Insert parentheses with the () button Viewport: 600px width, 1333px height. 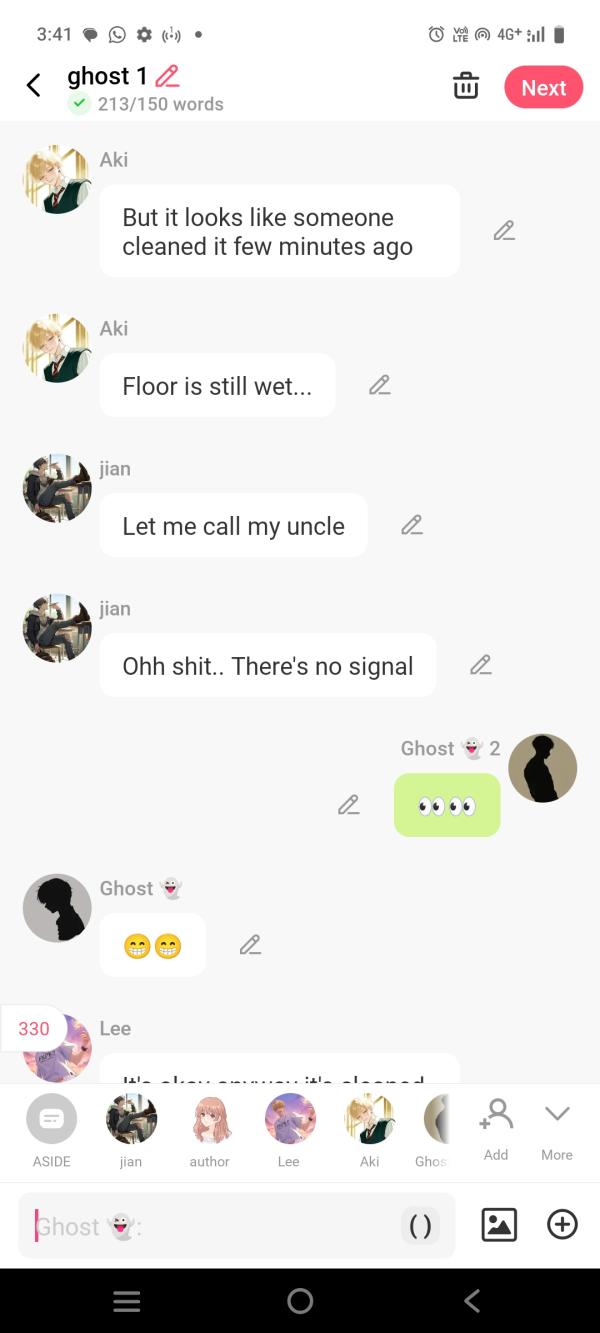click(421, 1226)
